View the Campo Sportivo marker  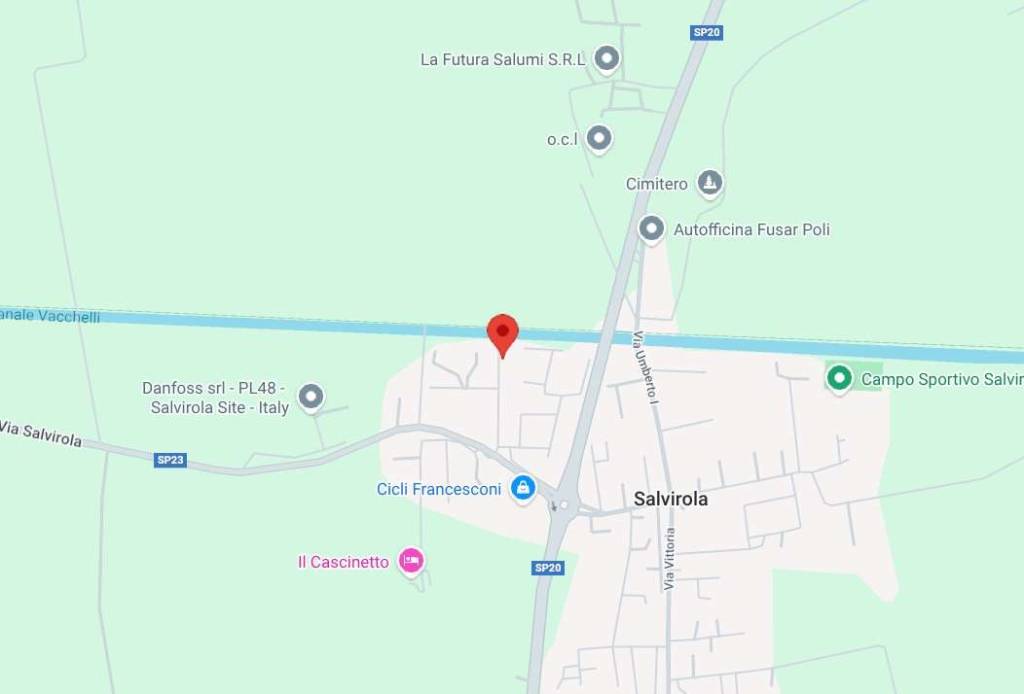click(x=839, y=377)
